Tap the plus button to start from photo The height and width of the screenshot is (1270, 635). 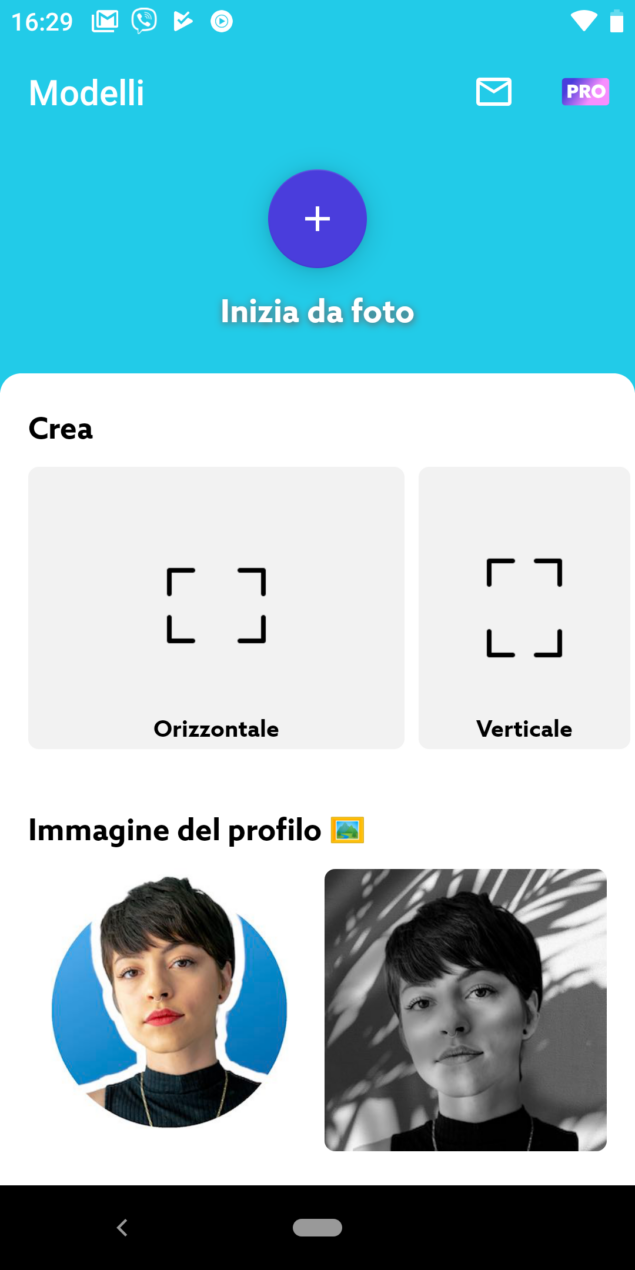point(317,219)
